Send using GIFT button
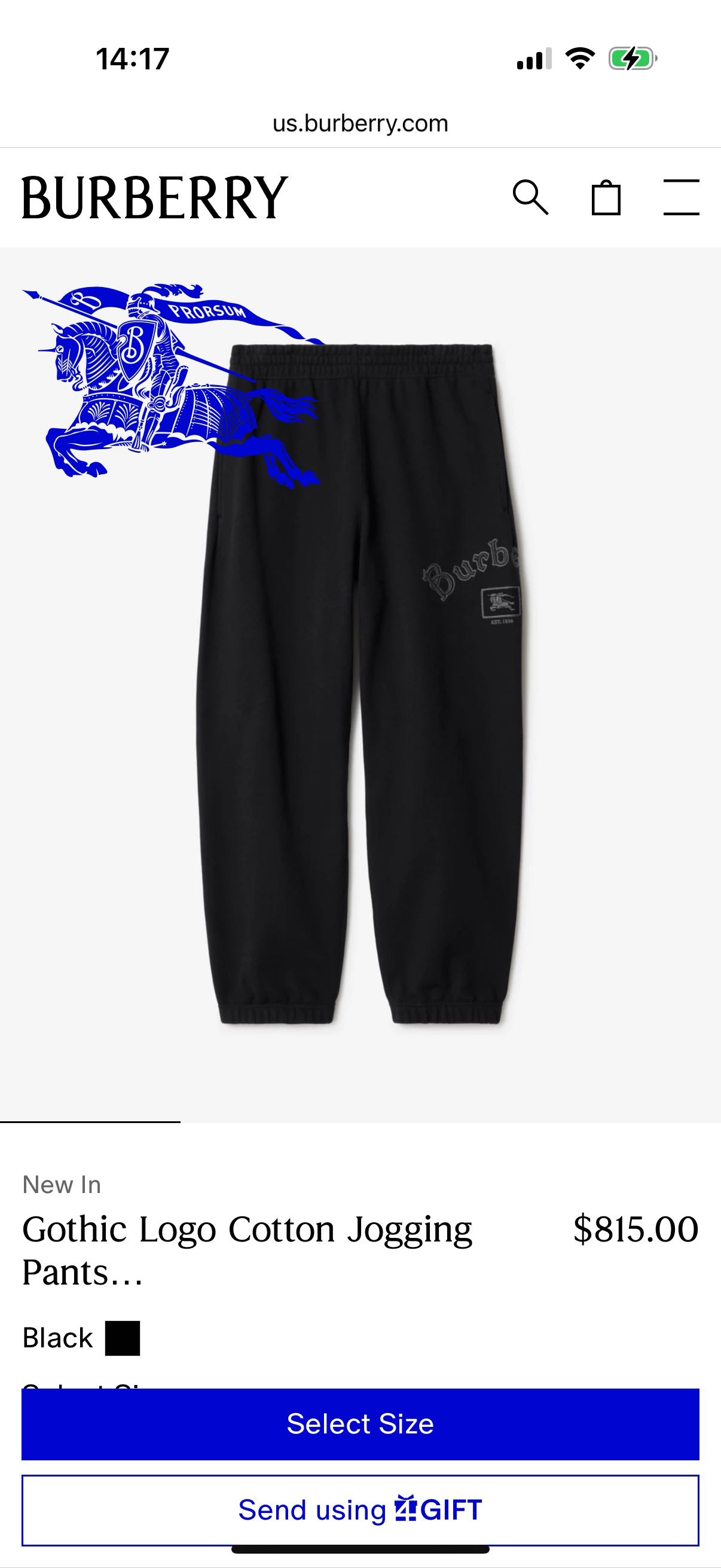The width and height of the screenshot is (721, 1568). coord(360,1510)
